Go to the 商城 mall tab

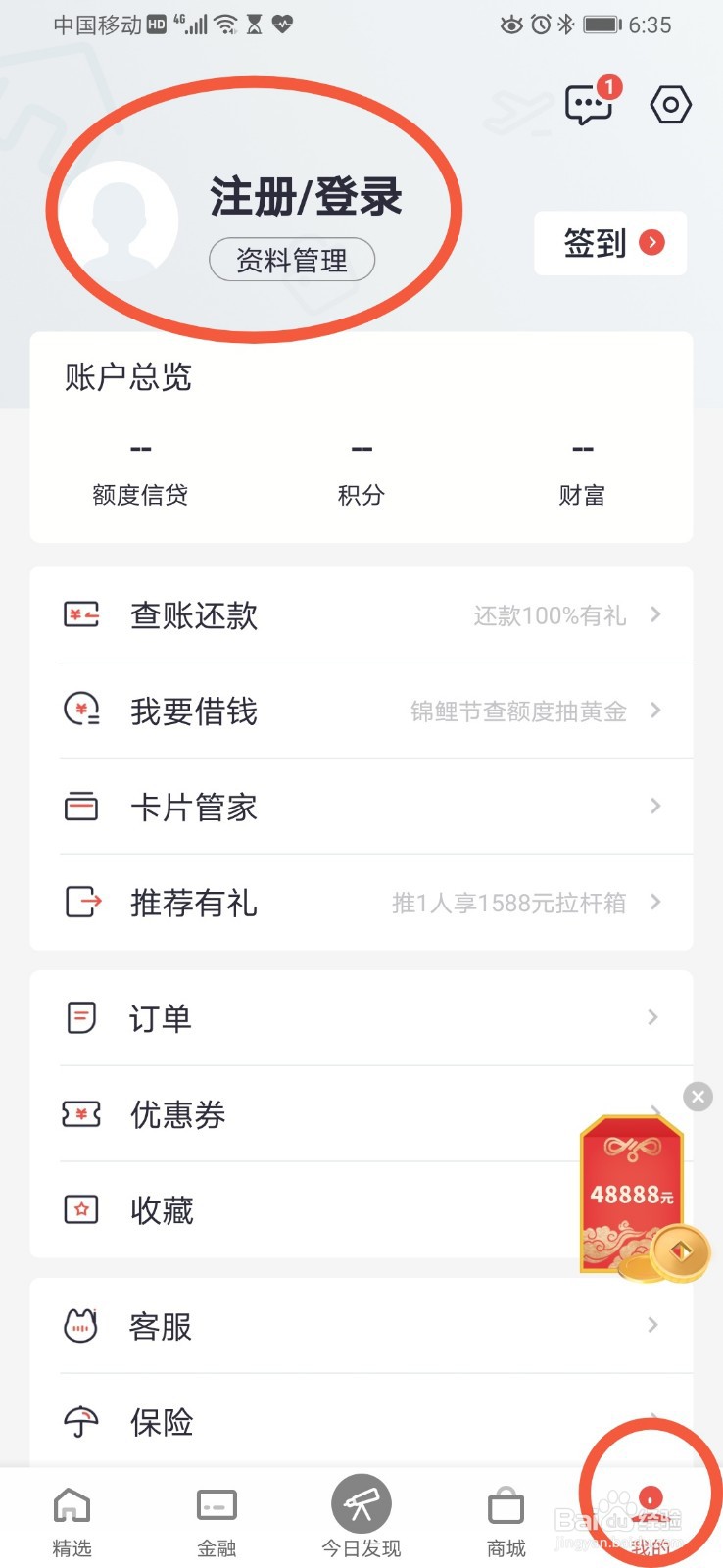[506, 1522]
